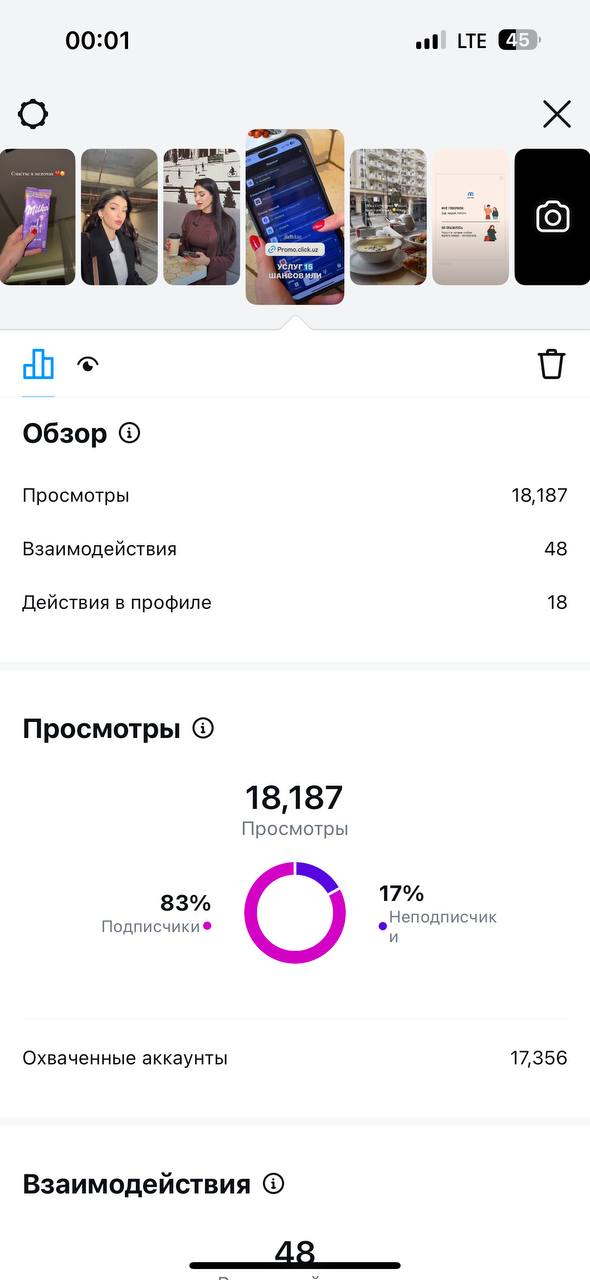Show info about Просмотры section
This screenshot has width=590, height=1280.
click(x=203, y=728)
